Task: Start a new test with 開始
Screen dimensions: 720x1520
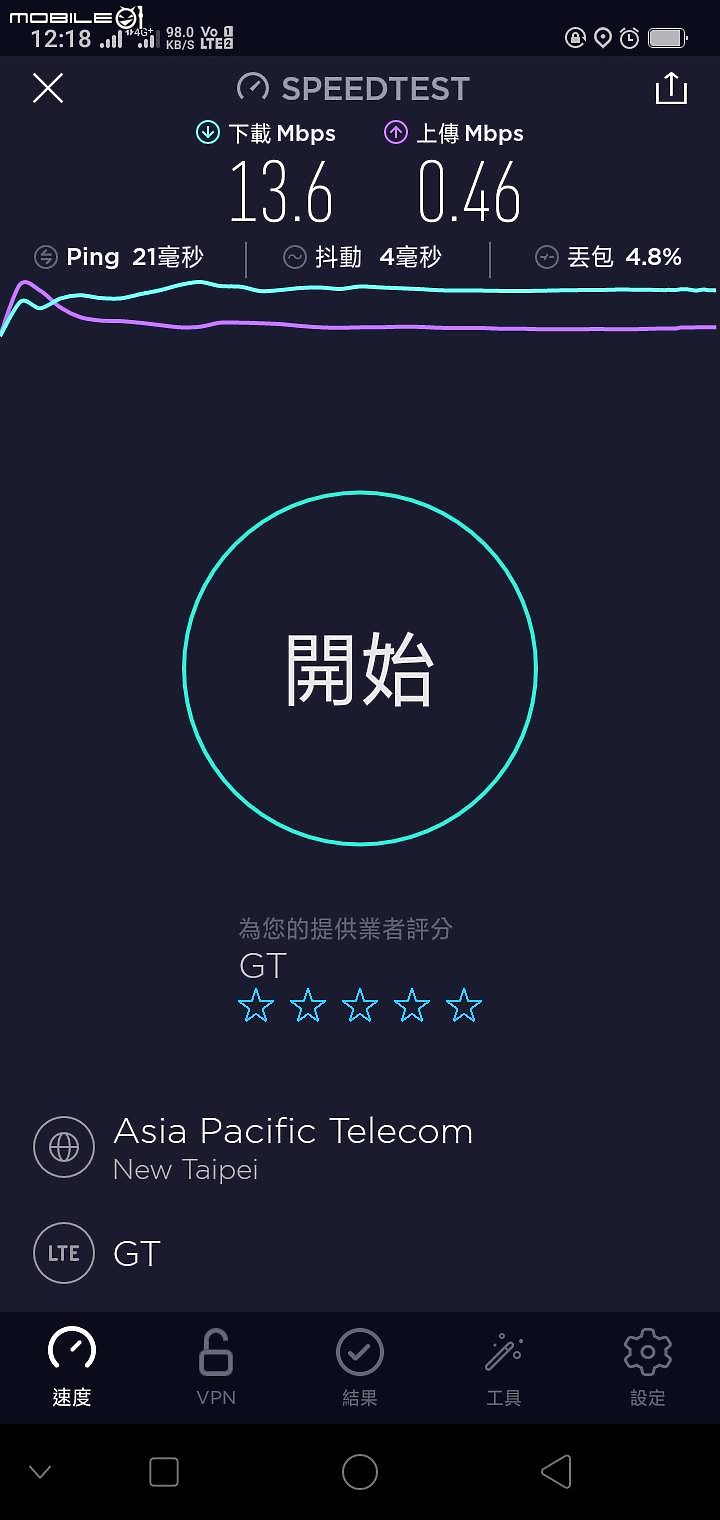Action: click(x=360, y=667)
